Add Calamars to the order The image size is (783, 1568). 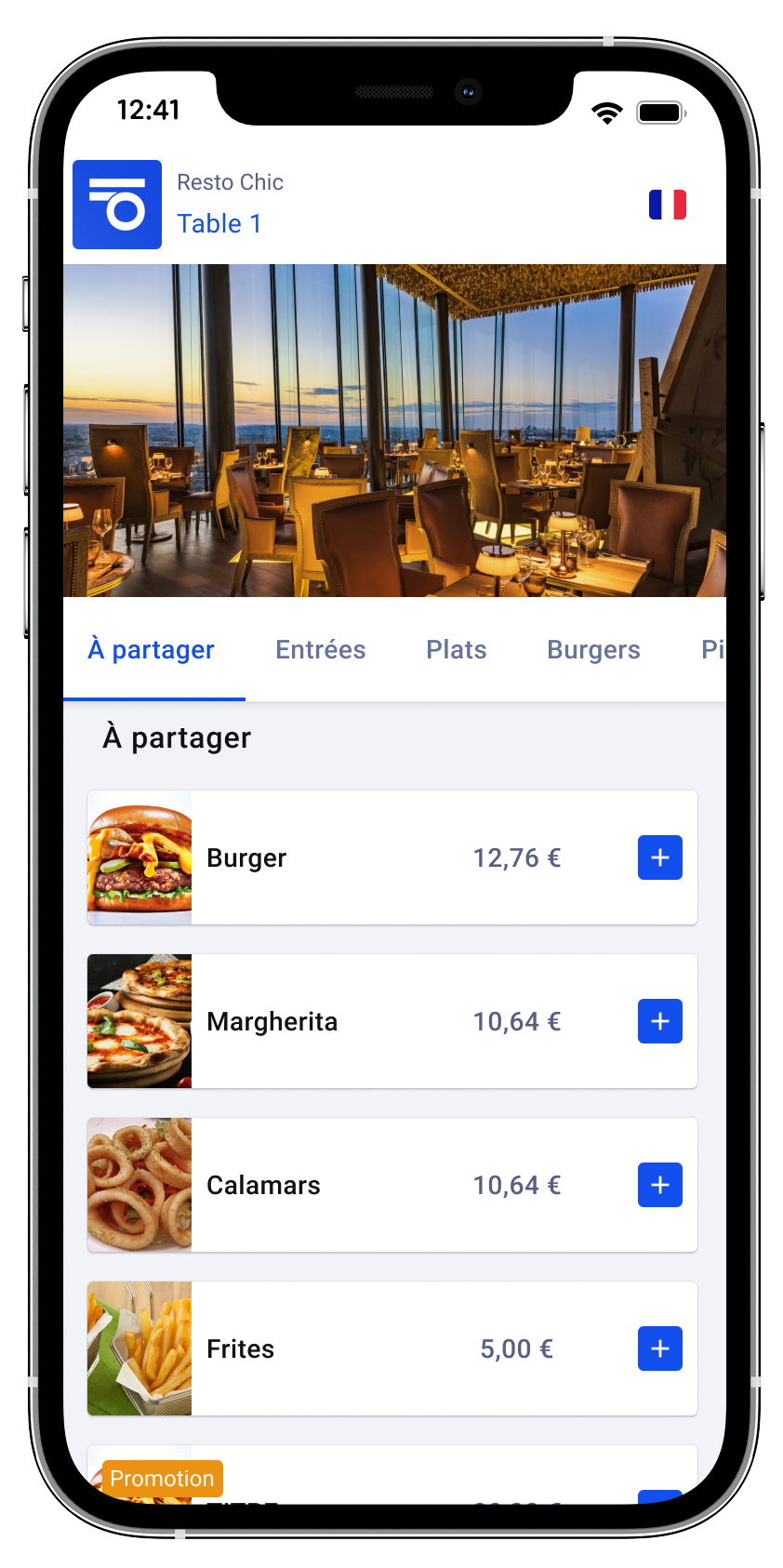click(659, 1185)
